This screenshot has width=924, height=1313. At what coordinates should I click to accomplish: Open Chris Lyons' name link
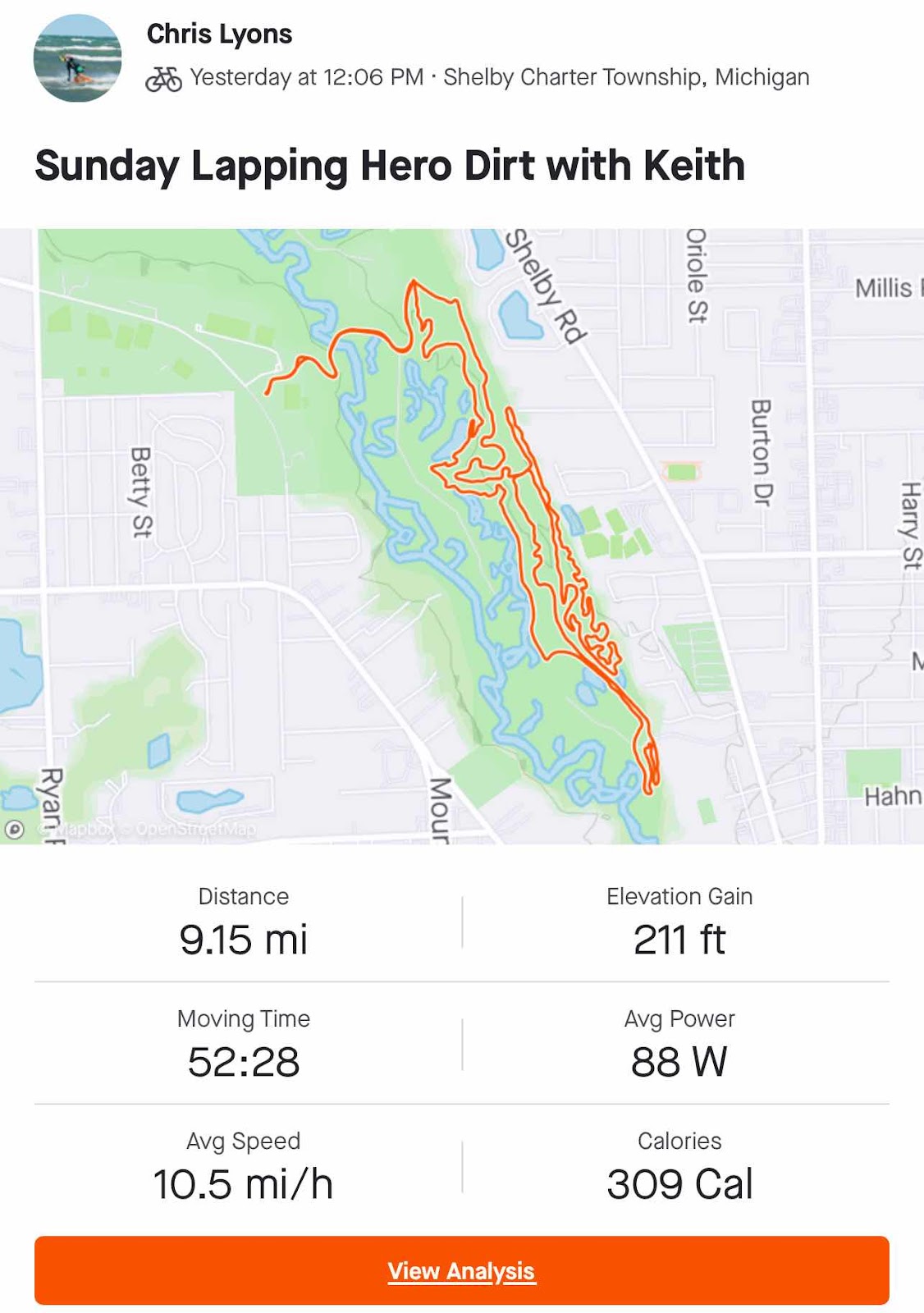pos(219,34)
